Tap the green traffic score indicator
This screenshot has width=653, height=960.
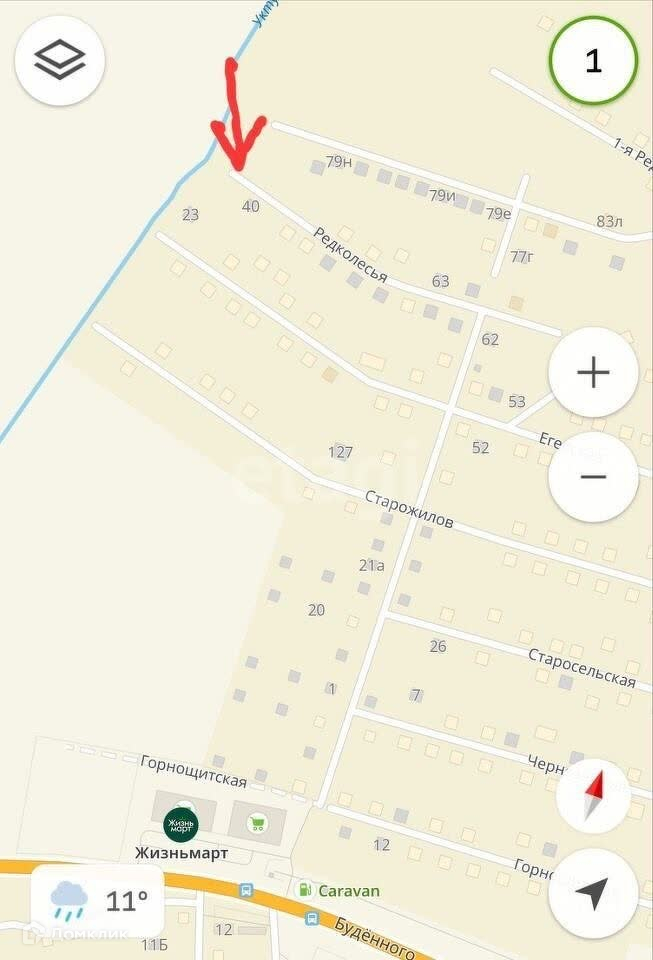click(x=593, y=61)
